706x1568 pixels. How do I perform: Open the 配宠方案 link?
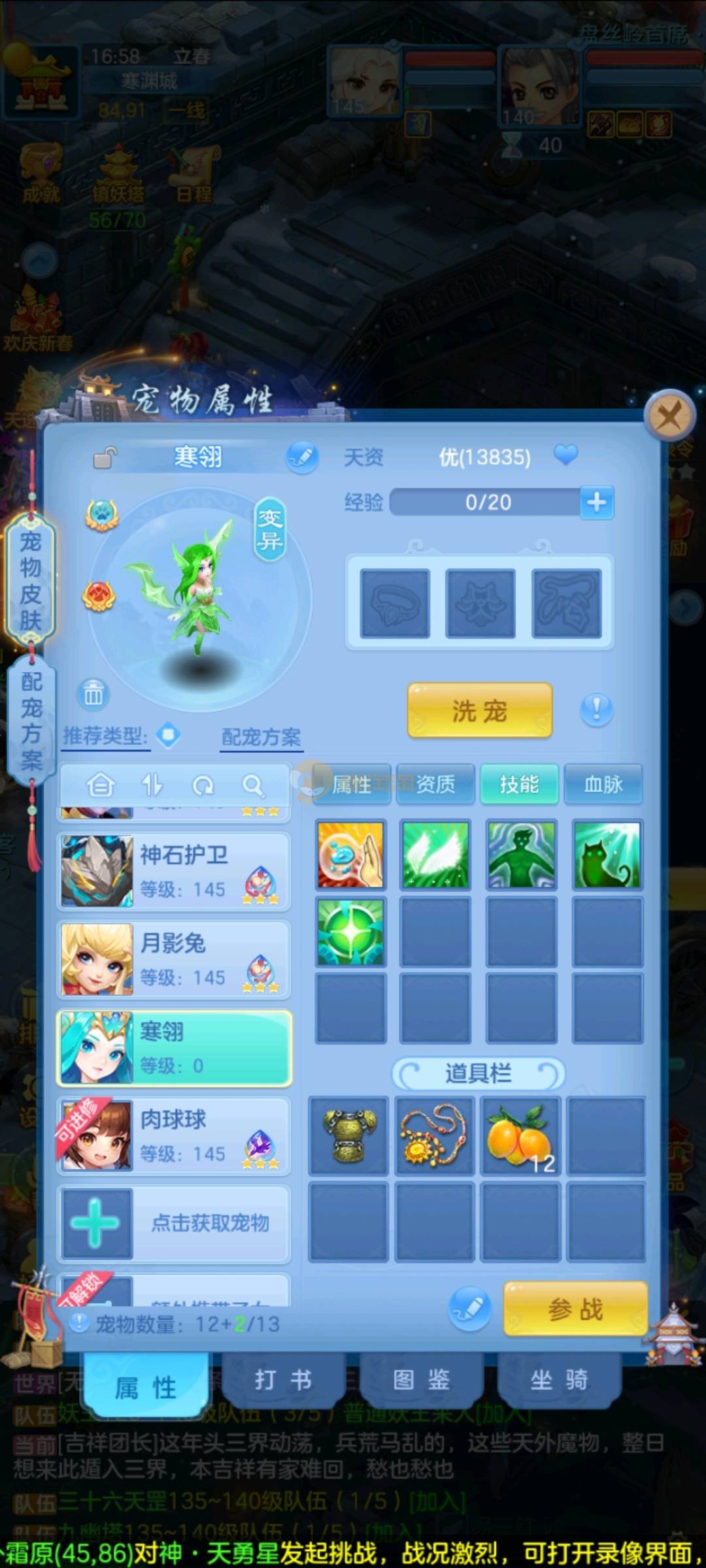[261, 737]
